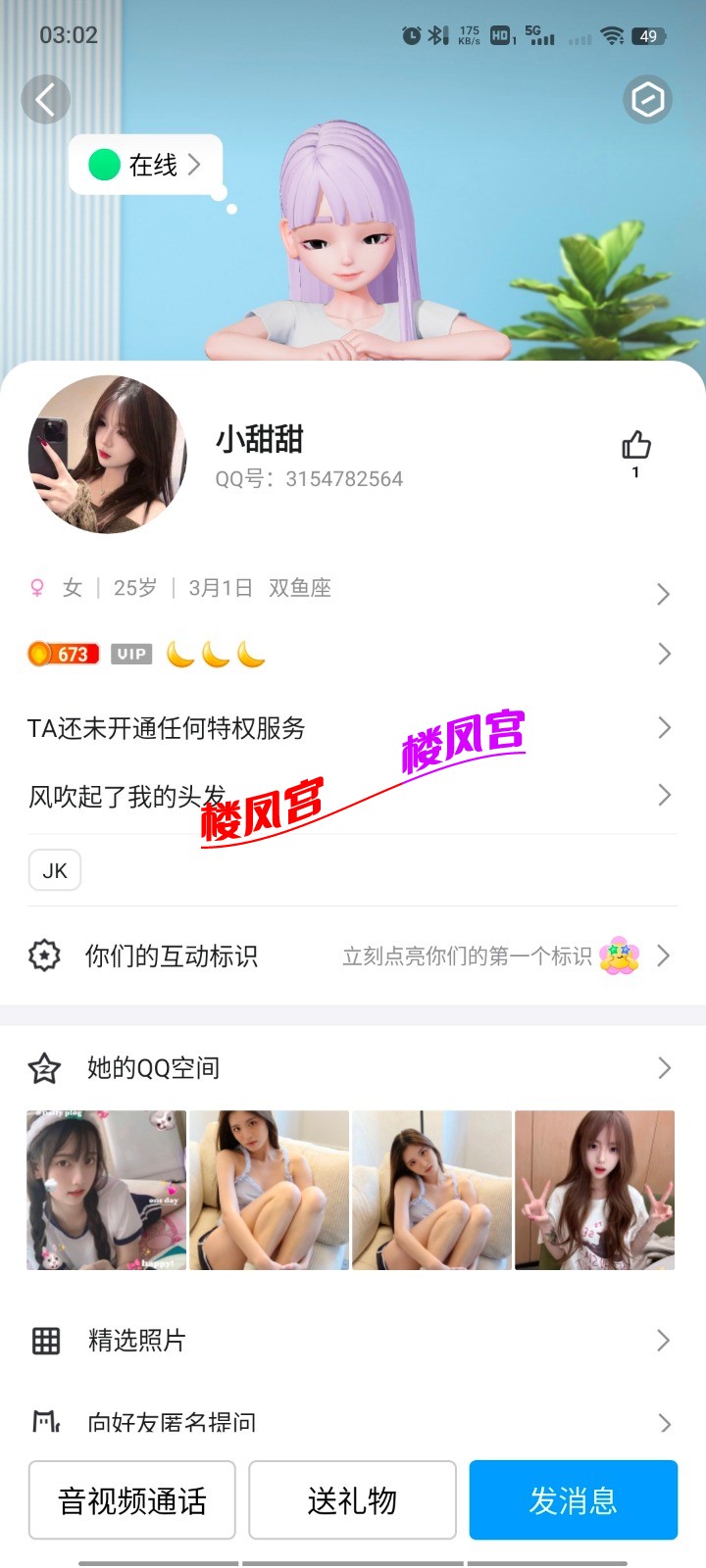This screenshot has width=706, height=1568.
Task: Go back using the top-left arrow
Action: [x=45, y=99]
